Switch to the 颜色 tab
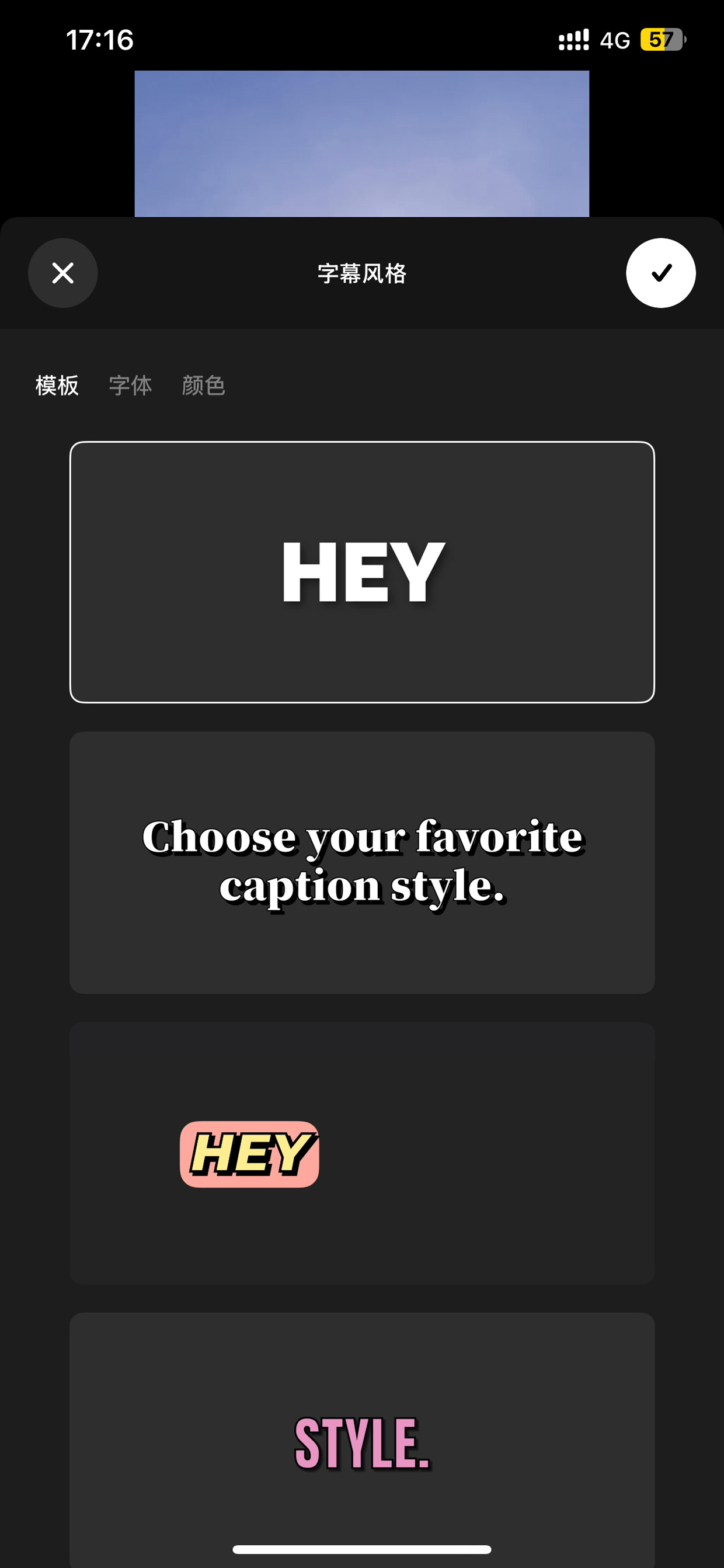 tap(203, 386)
